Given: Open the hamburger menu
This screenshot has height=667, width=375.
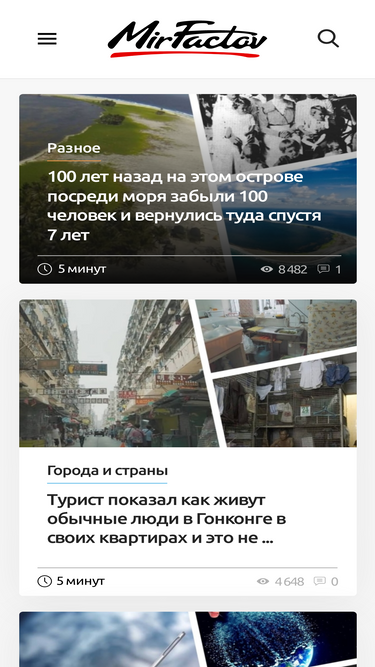Looking at the screenshot, I should [47, 39].
